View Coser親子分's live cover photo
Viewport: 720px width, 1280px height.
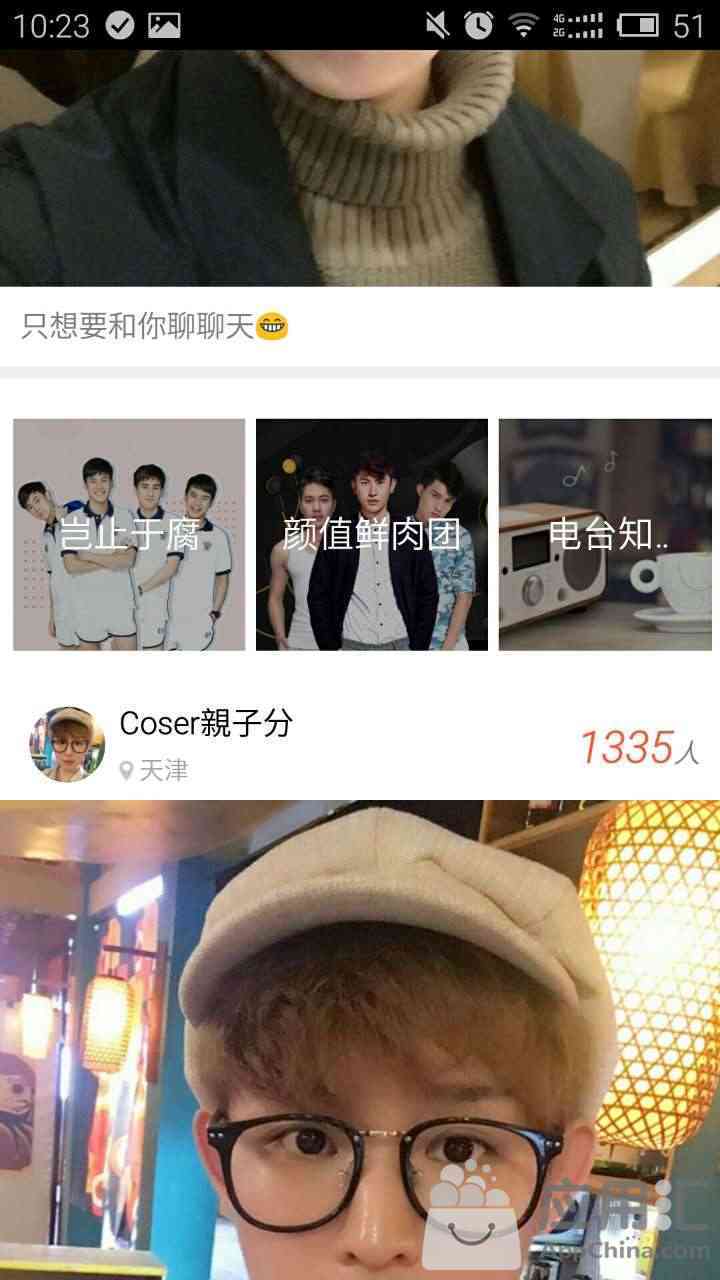[360, 1040]
